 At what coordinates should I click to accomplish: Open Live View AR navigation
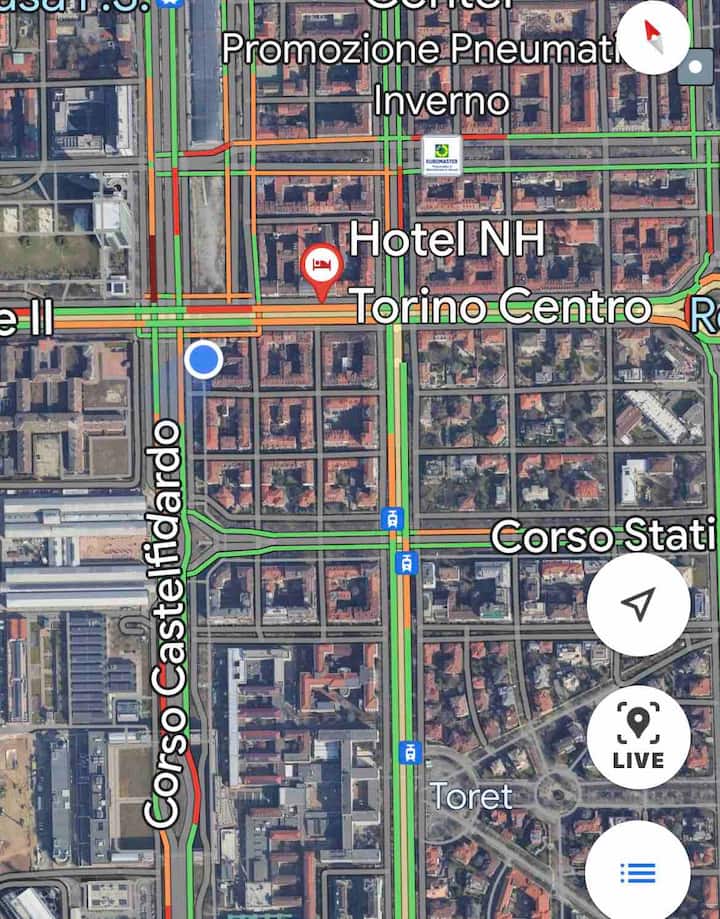638,736
